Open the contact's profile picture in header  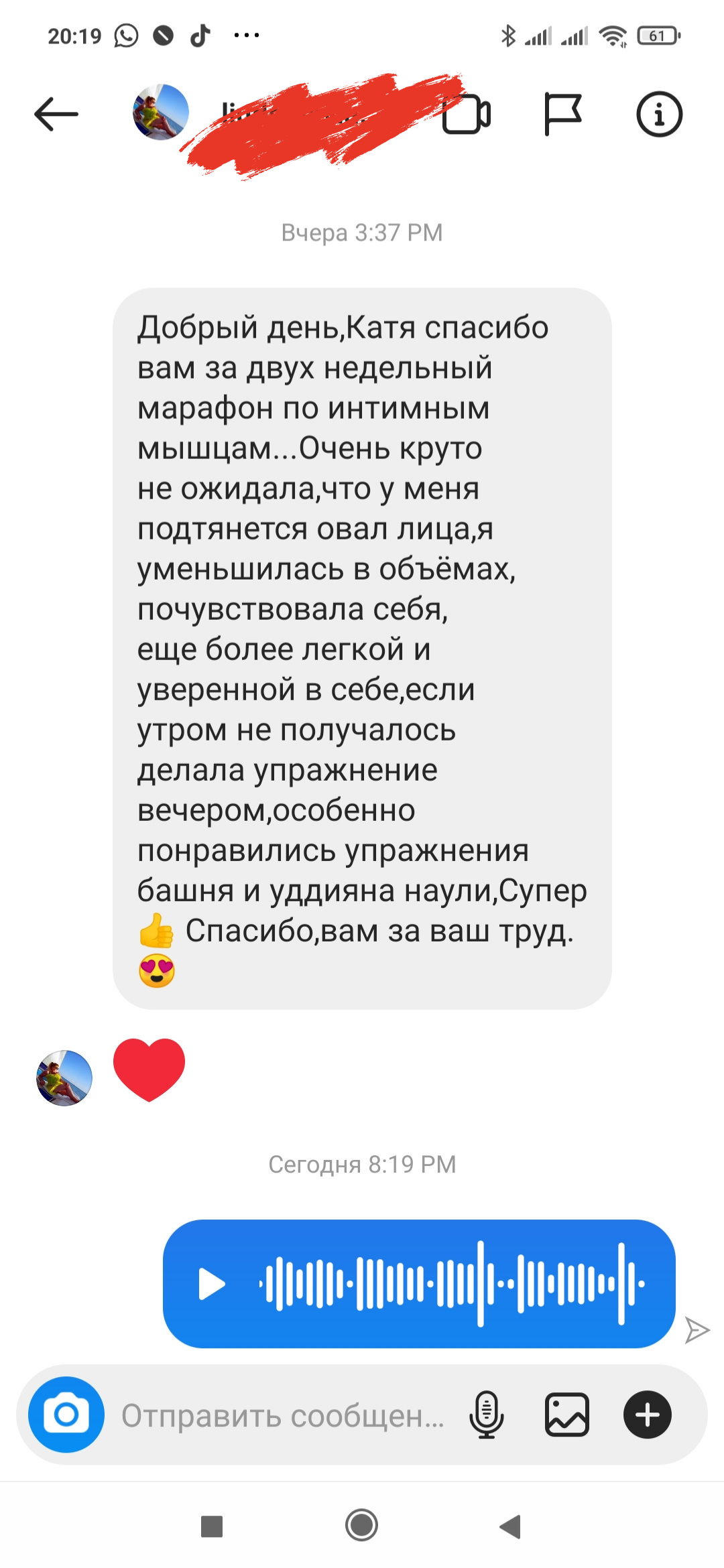(160, 112)
